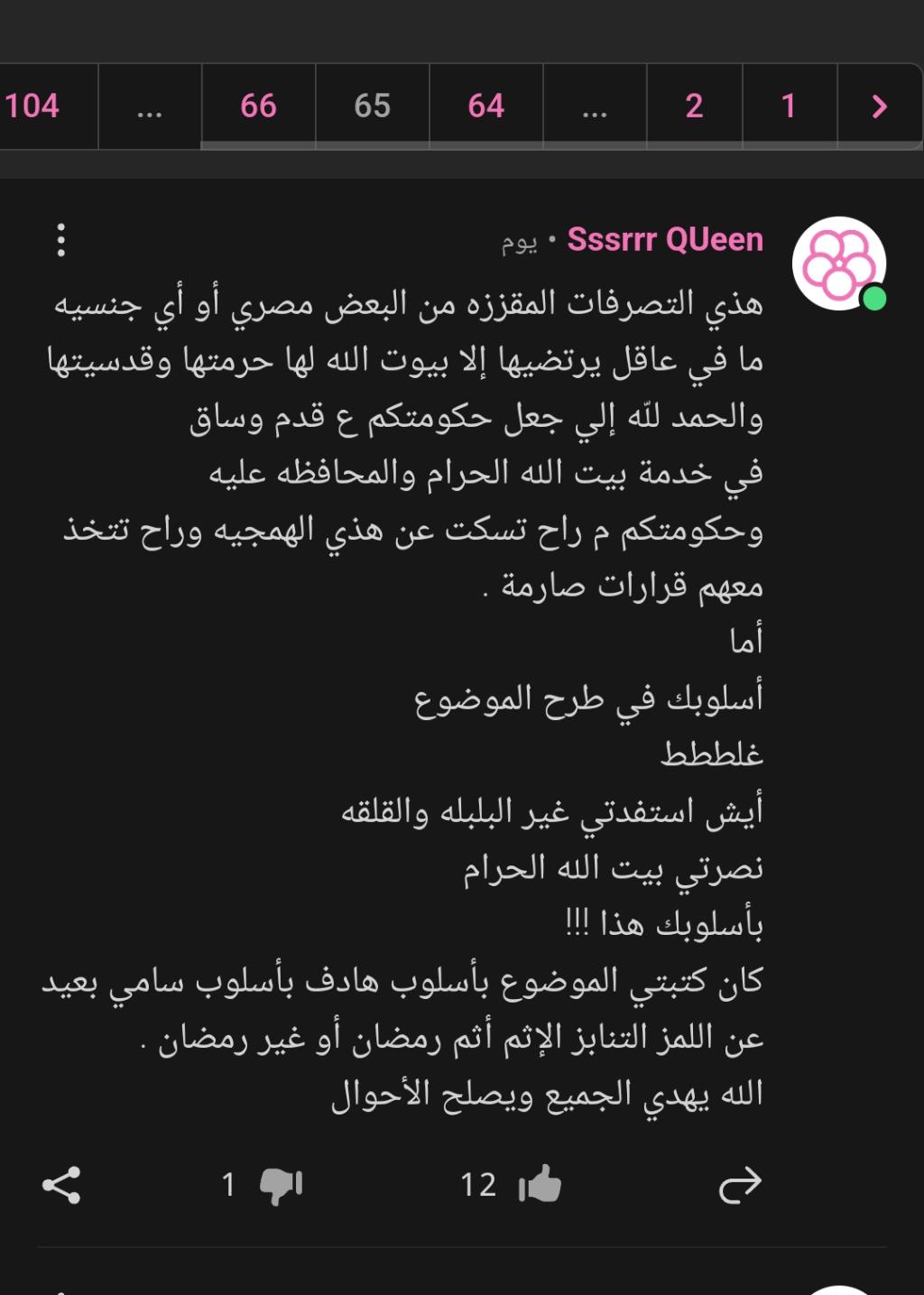
Task: Go to page 1
Action: (789, 106)
